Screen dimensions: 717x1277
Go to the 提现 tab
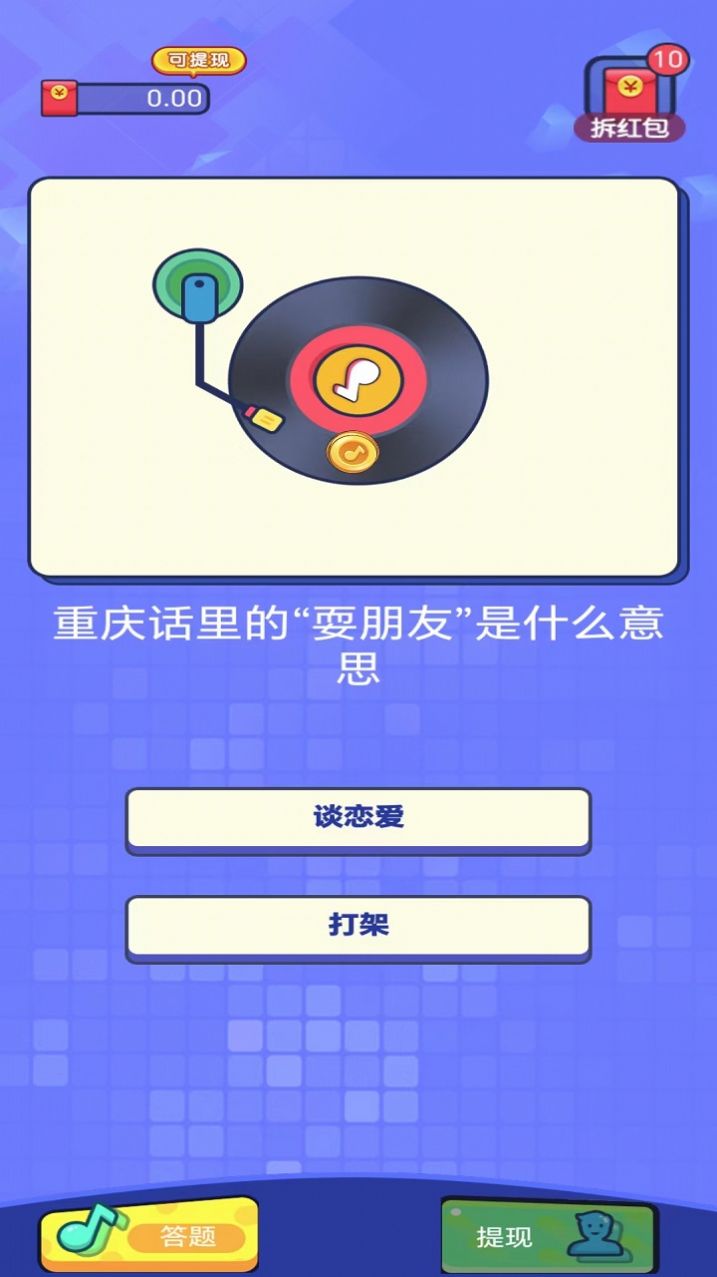coord(548,1236)
